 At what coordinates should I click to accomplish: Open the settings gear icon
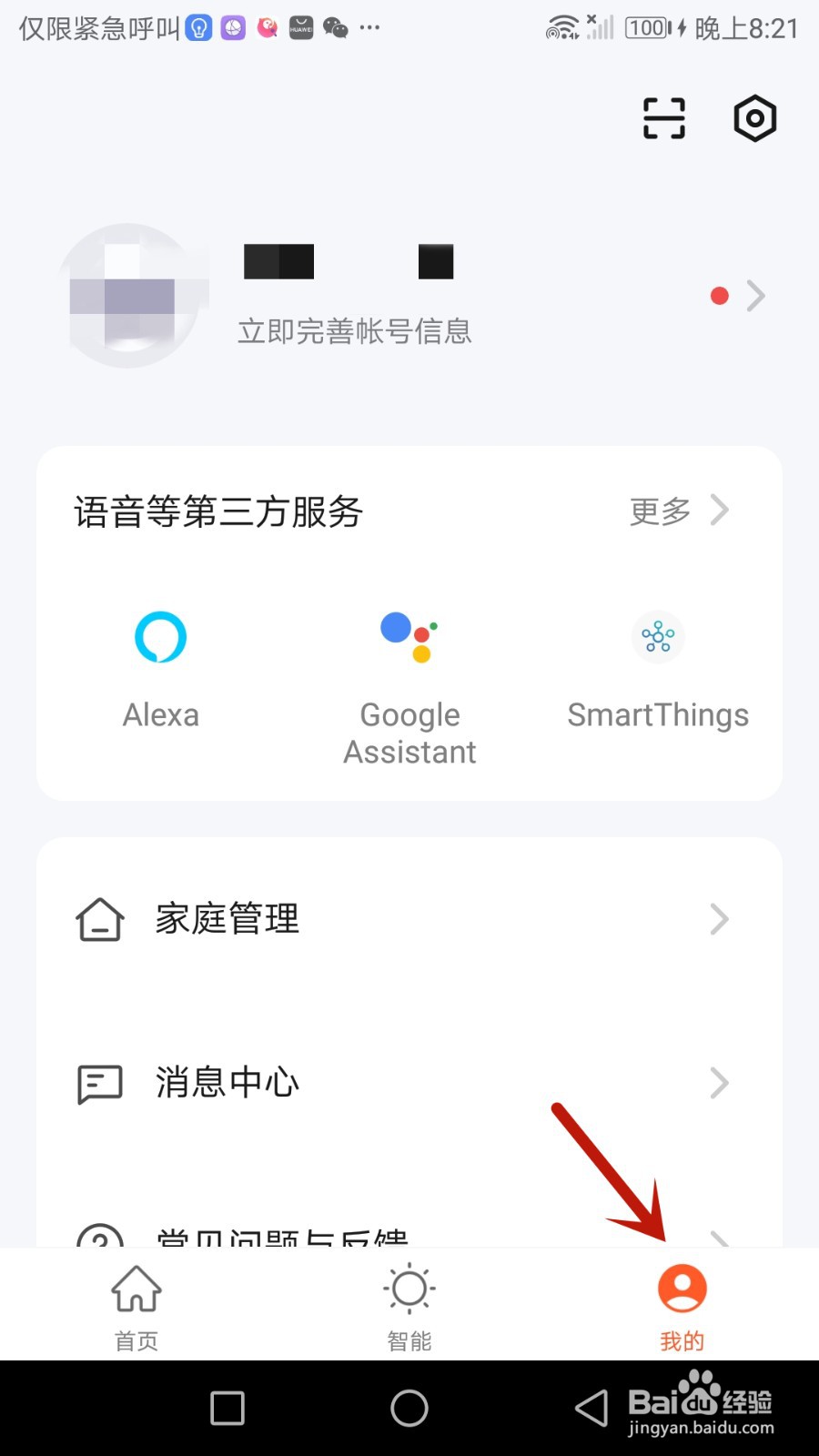point(753,119)
